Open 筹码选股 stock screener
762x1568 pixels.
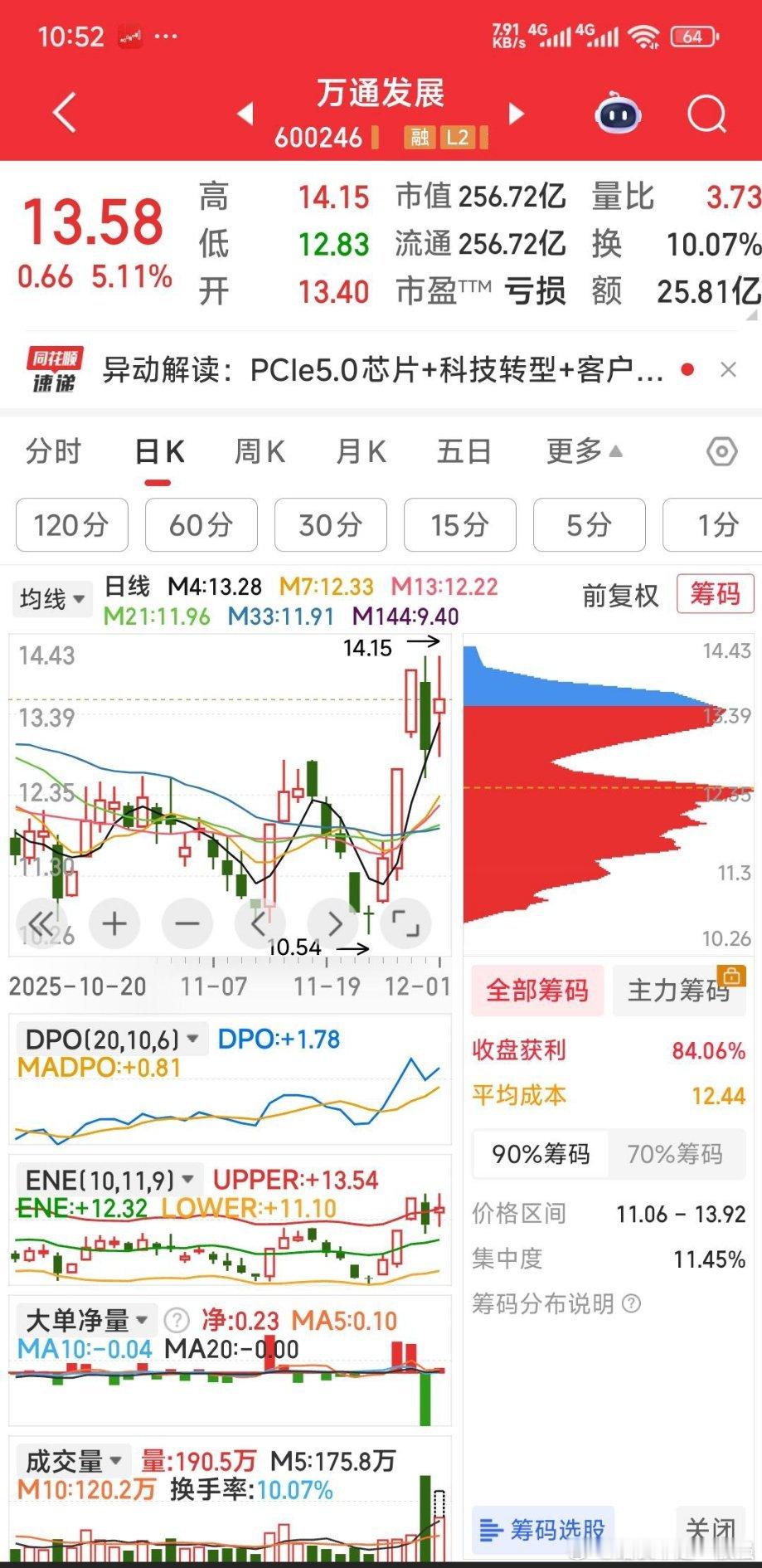tap(543, 1529)
